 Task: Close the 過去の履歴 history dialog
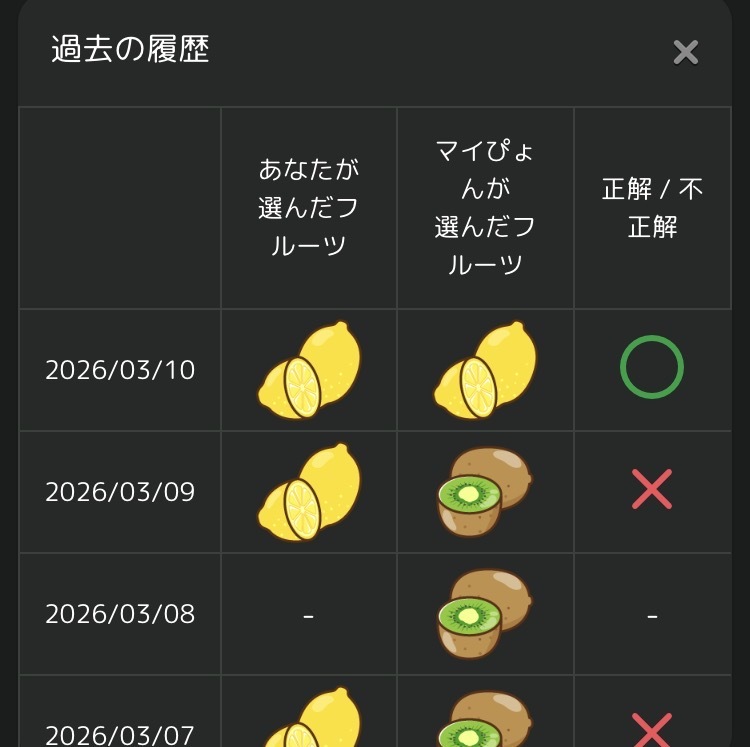(x=685, y=52)
